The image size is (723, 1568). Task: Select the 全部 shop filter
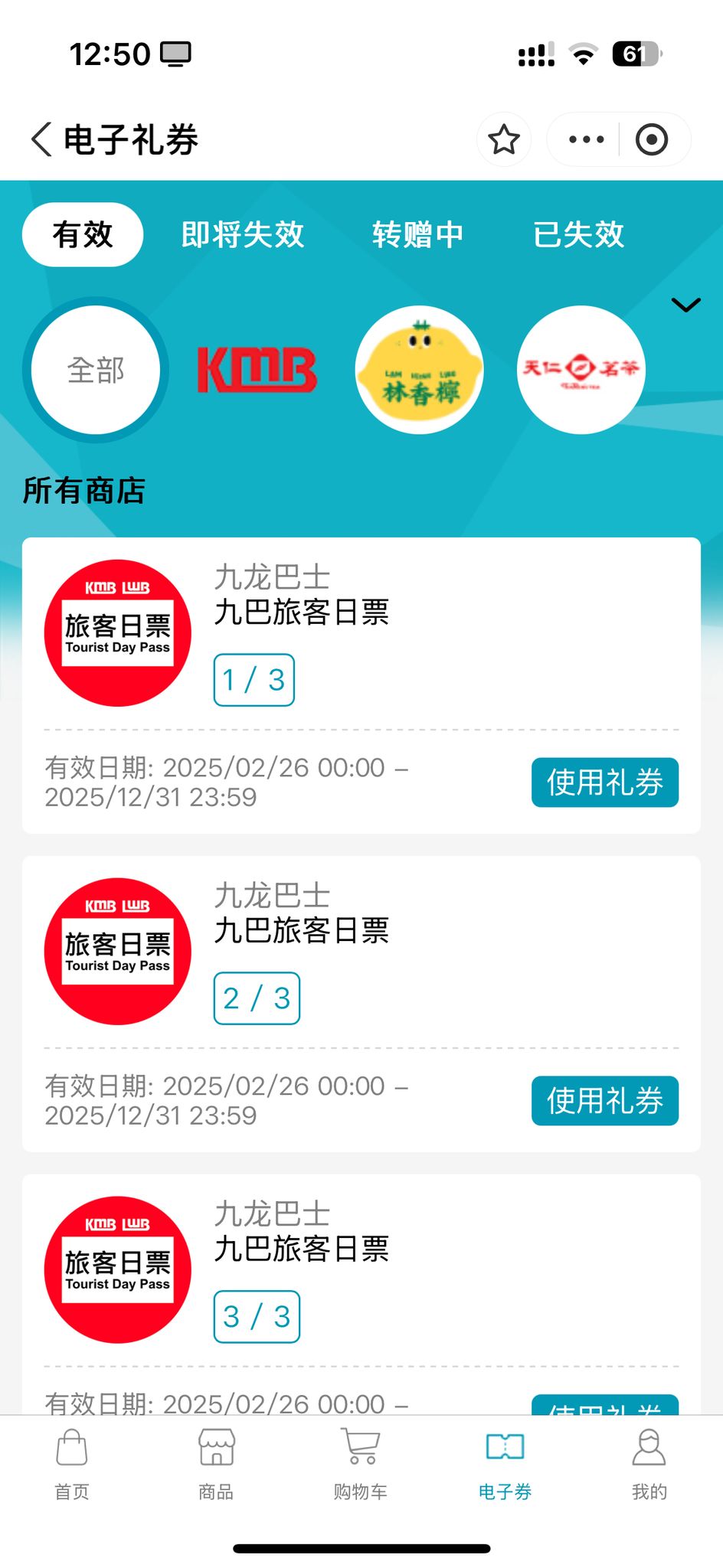(96, 370)
